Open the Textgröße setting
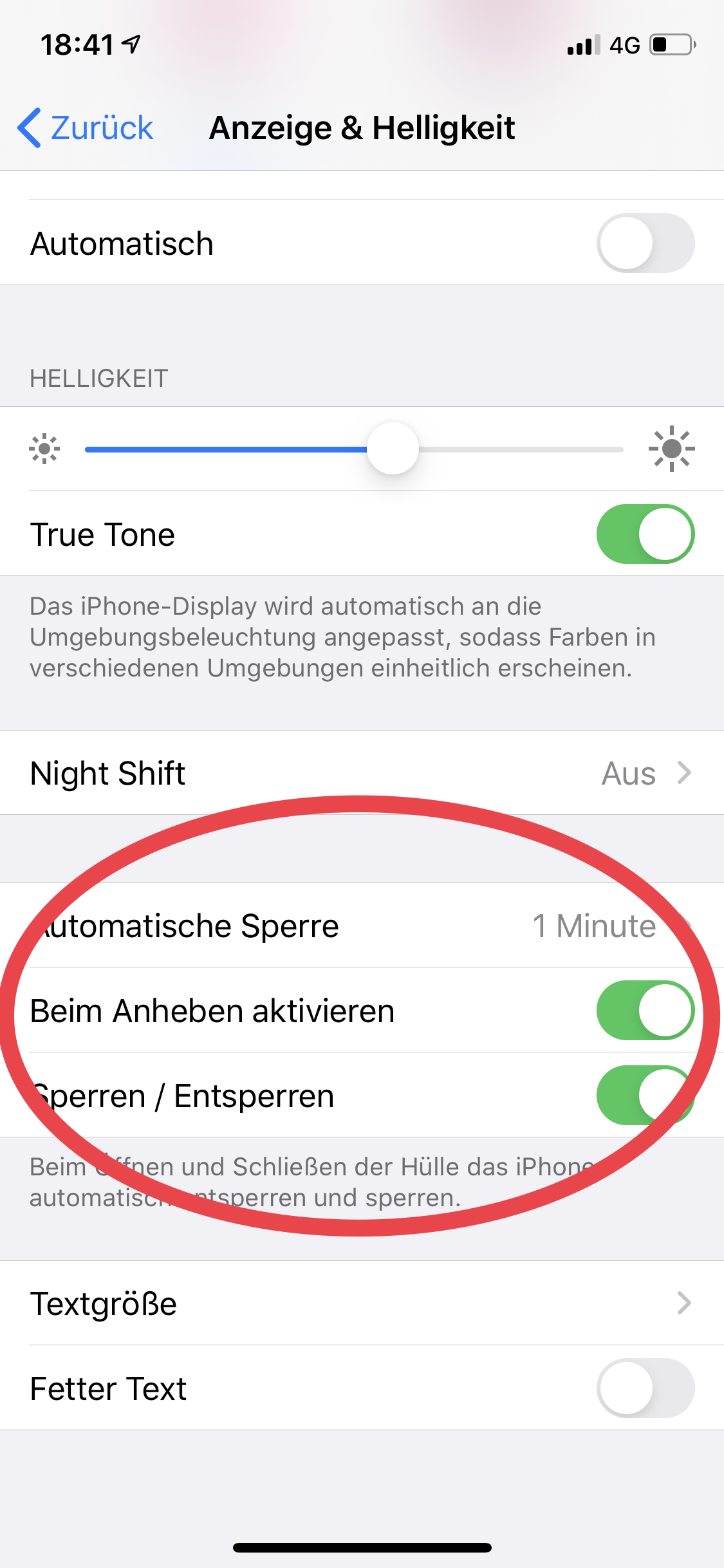 (x=362, y=1303)
